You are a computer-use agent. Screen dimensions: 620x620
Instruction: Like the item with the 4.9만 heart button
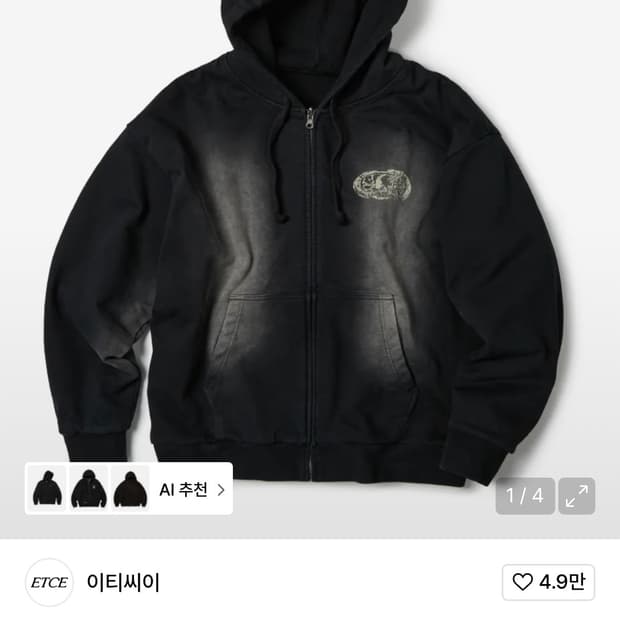pos(548,582)
